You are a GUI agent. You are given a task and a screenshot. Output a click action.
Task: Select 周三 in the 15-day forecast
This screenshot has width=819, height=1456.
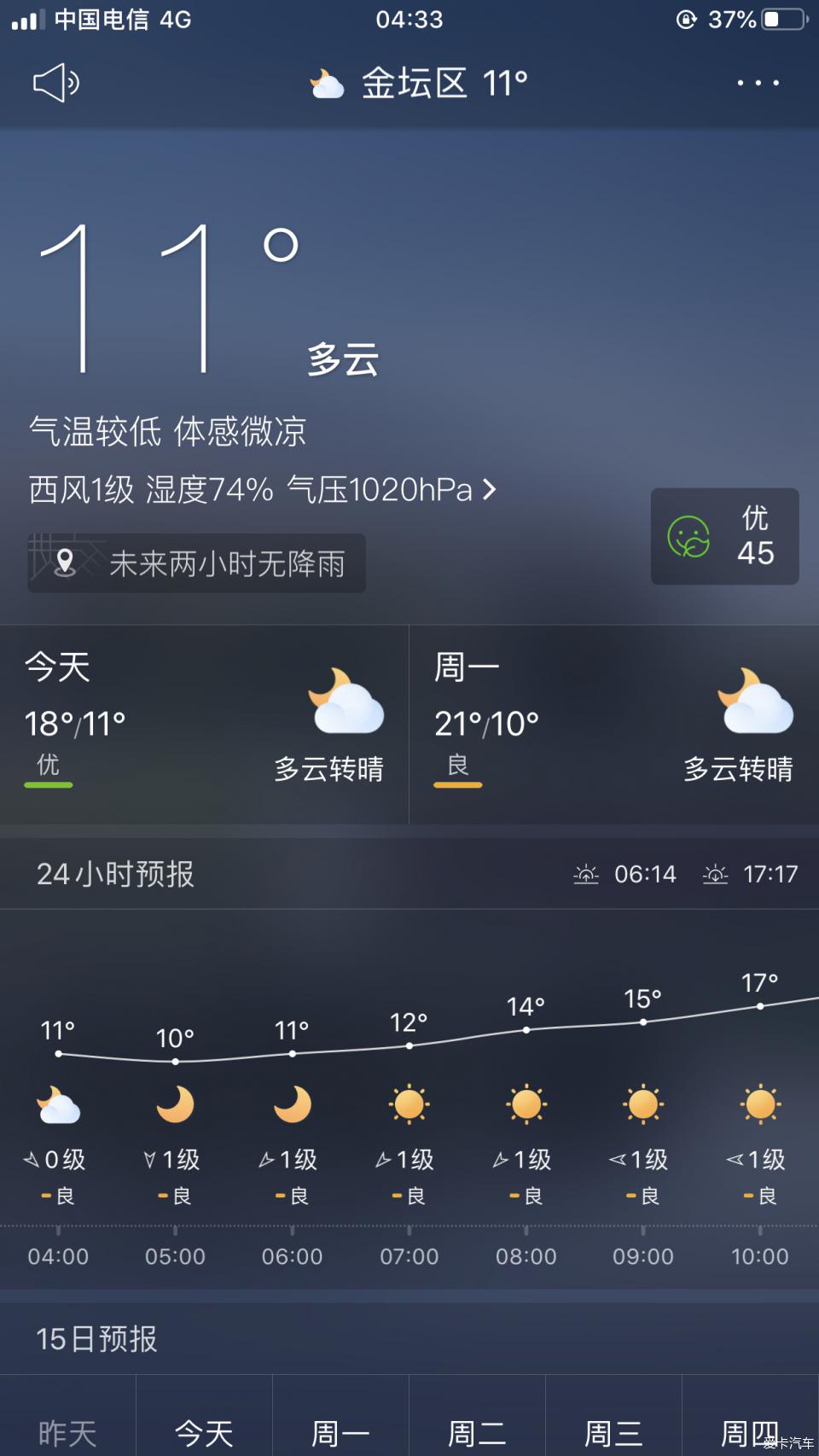pos(613,1431)
